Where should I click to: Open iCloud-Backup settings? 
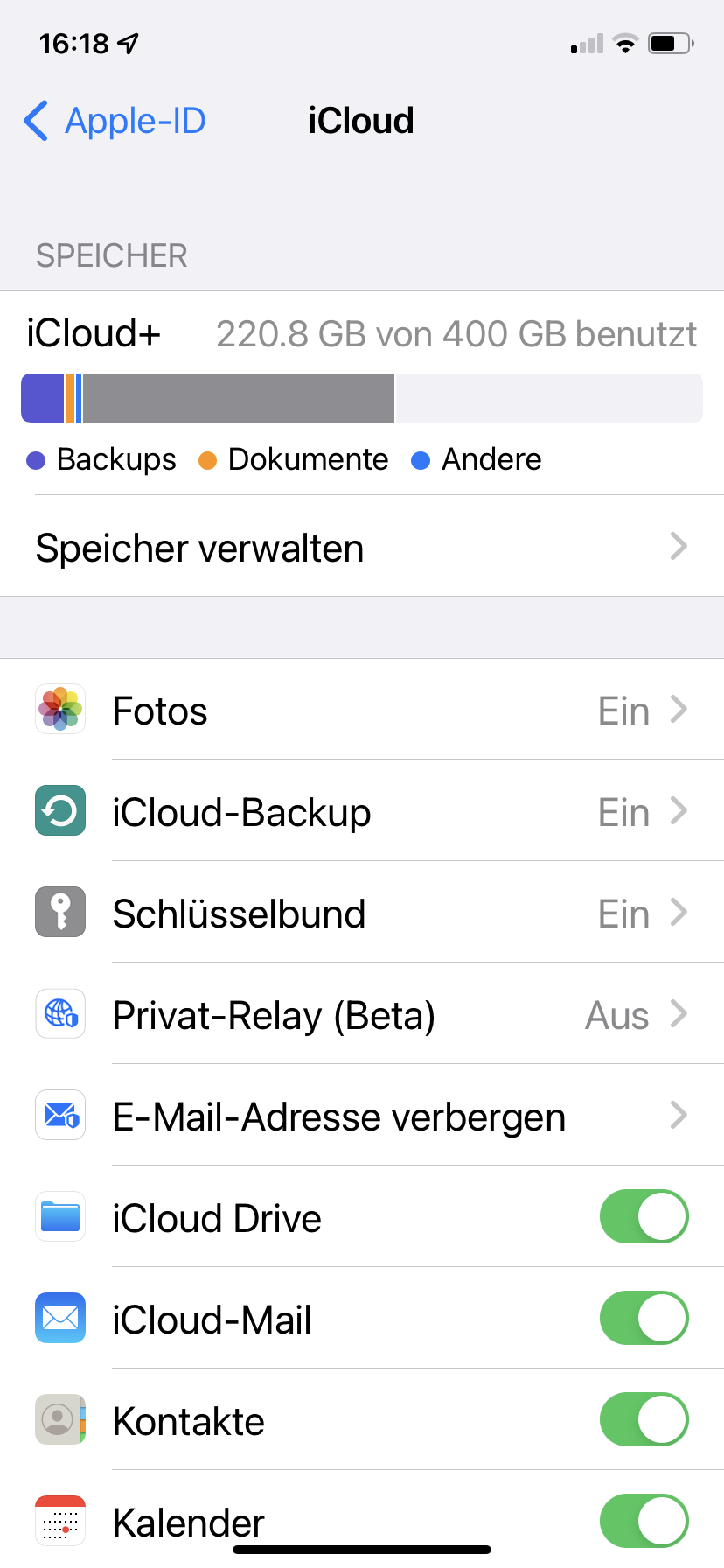point(362,811)
